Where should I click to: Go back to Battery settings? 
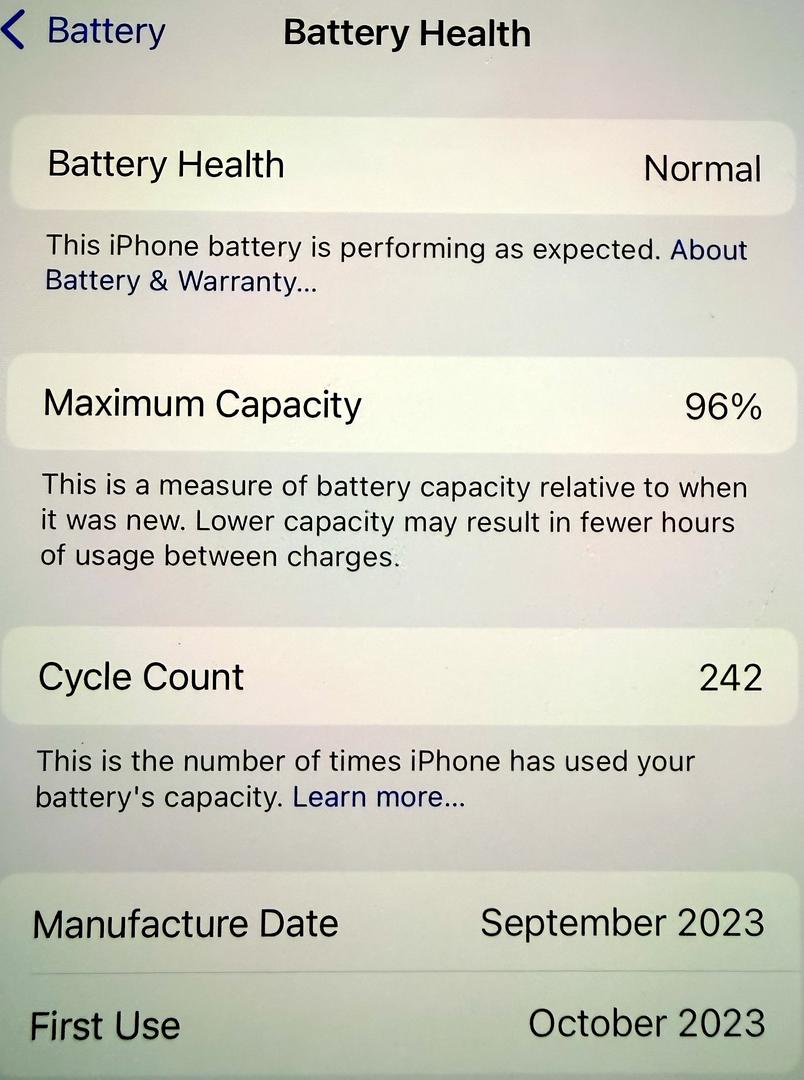tap(84, 32)
